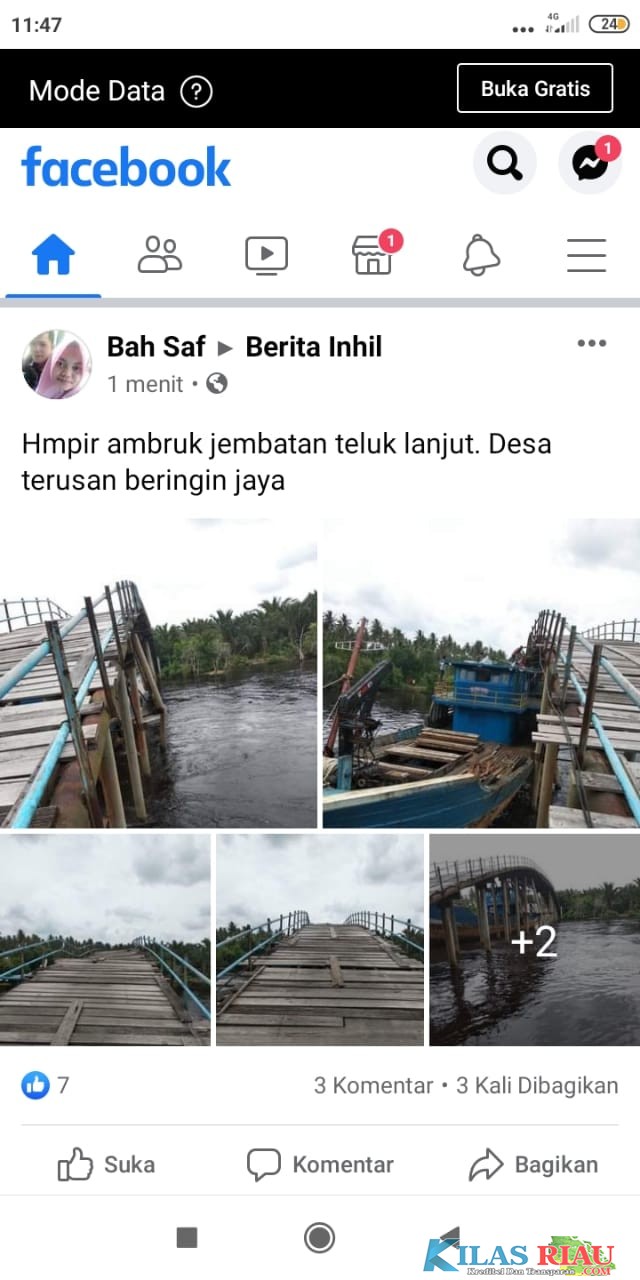Switch to the Watch video tab

tap(266, 255)
